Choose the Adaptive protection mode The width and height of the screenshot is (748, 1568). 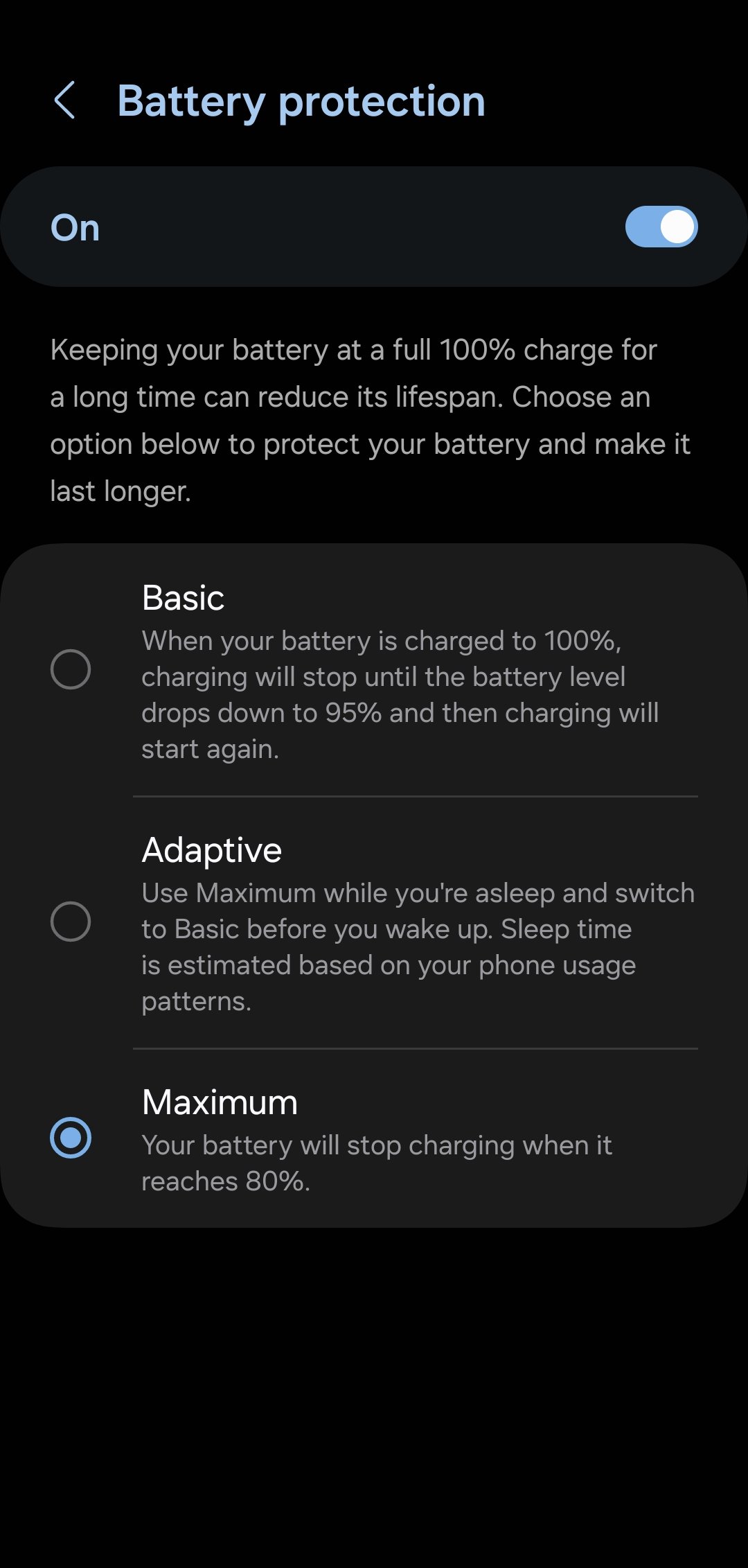[x=71, y=922]
